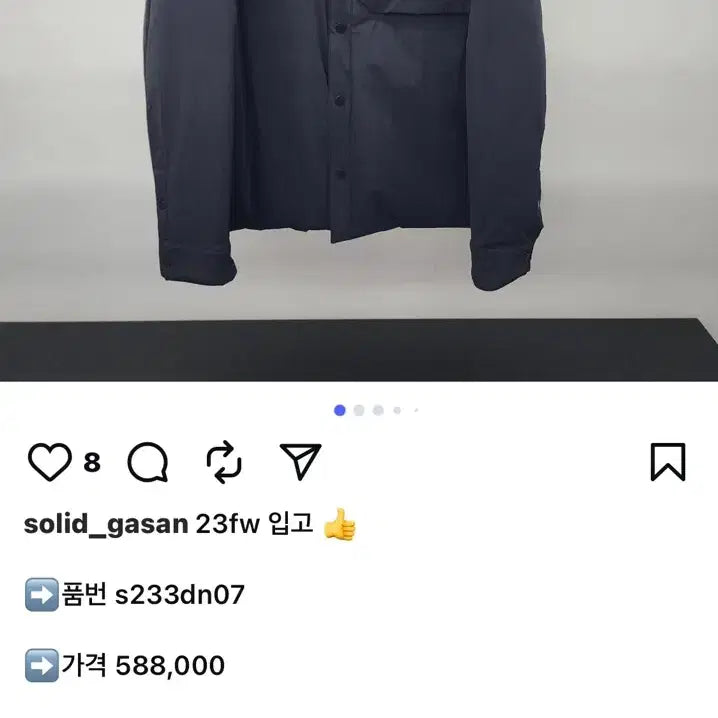Open comments on this post

148,462
